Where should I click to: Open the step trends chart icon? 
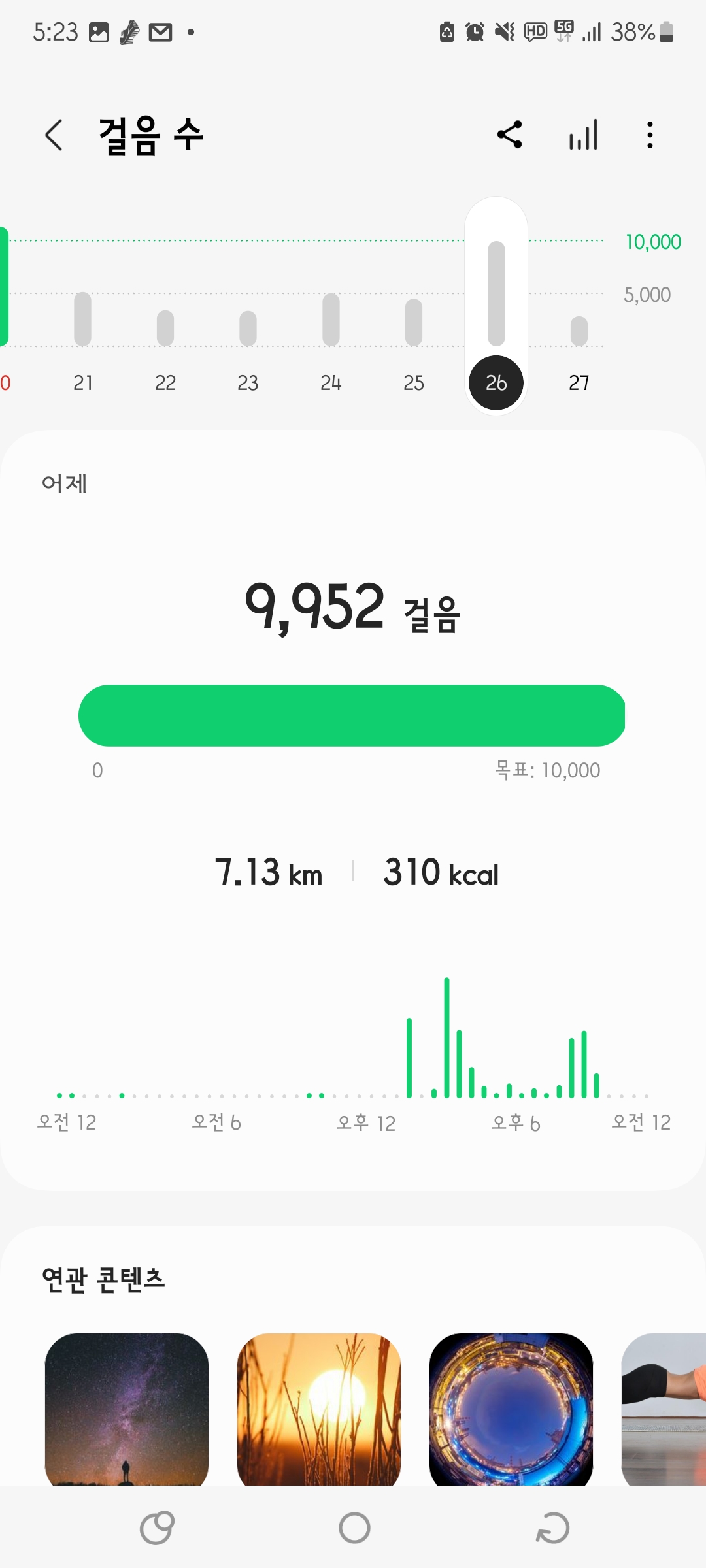coord(583,135)
